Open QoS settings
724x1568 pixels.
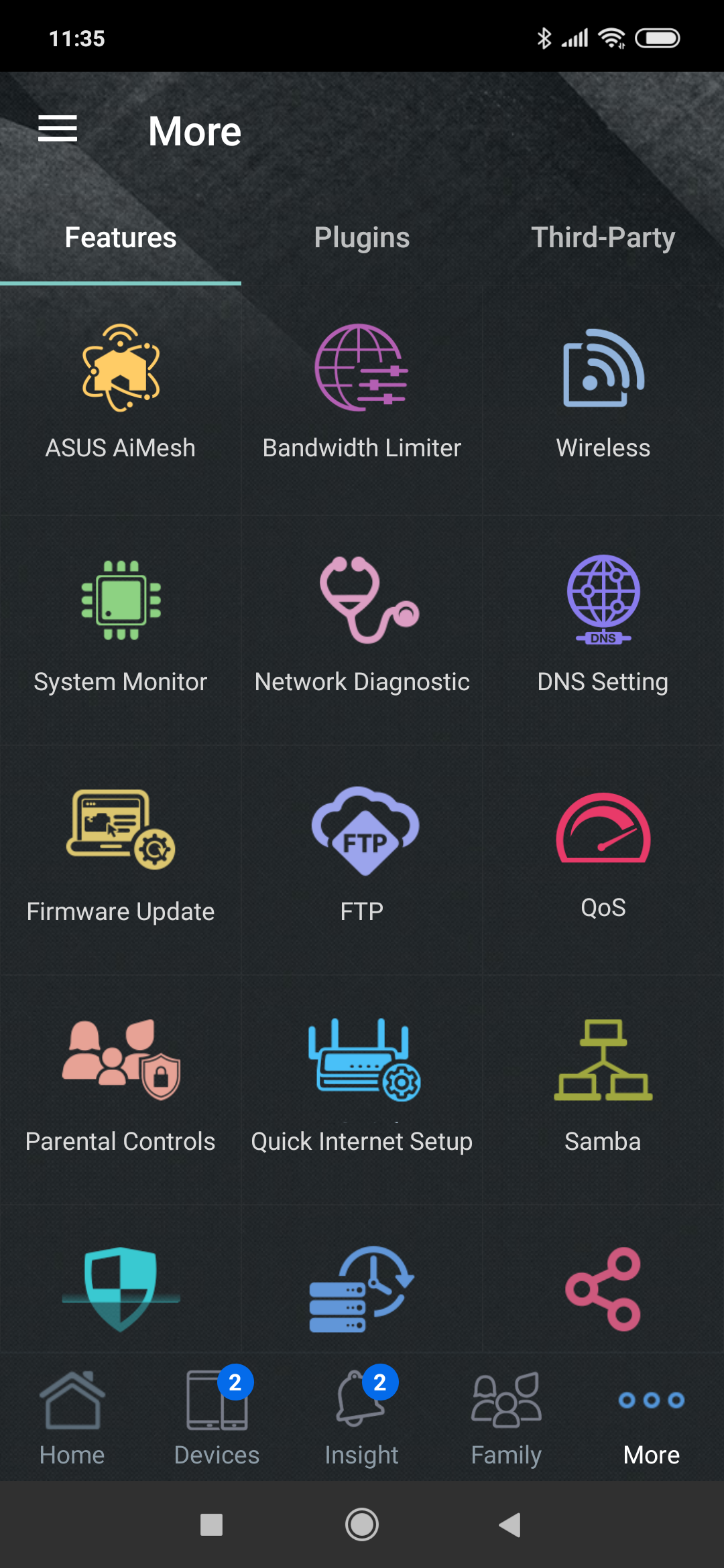click(603, 860)
